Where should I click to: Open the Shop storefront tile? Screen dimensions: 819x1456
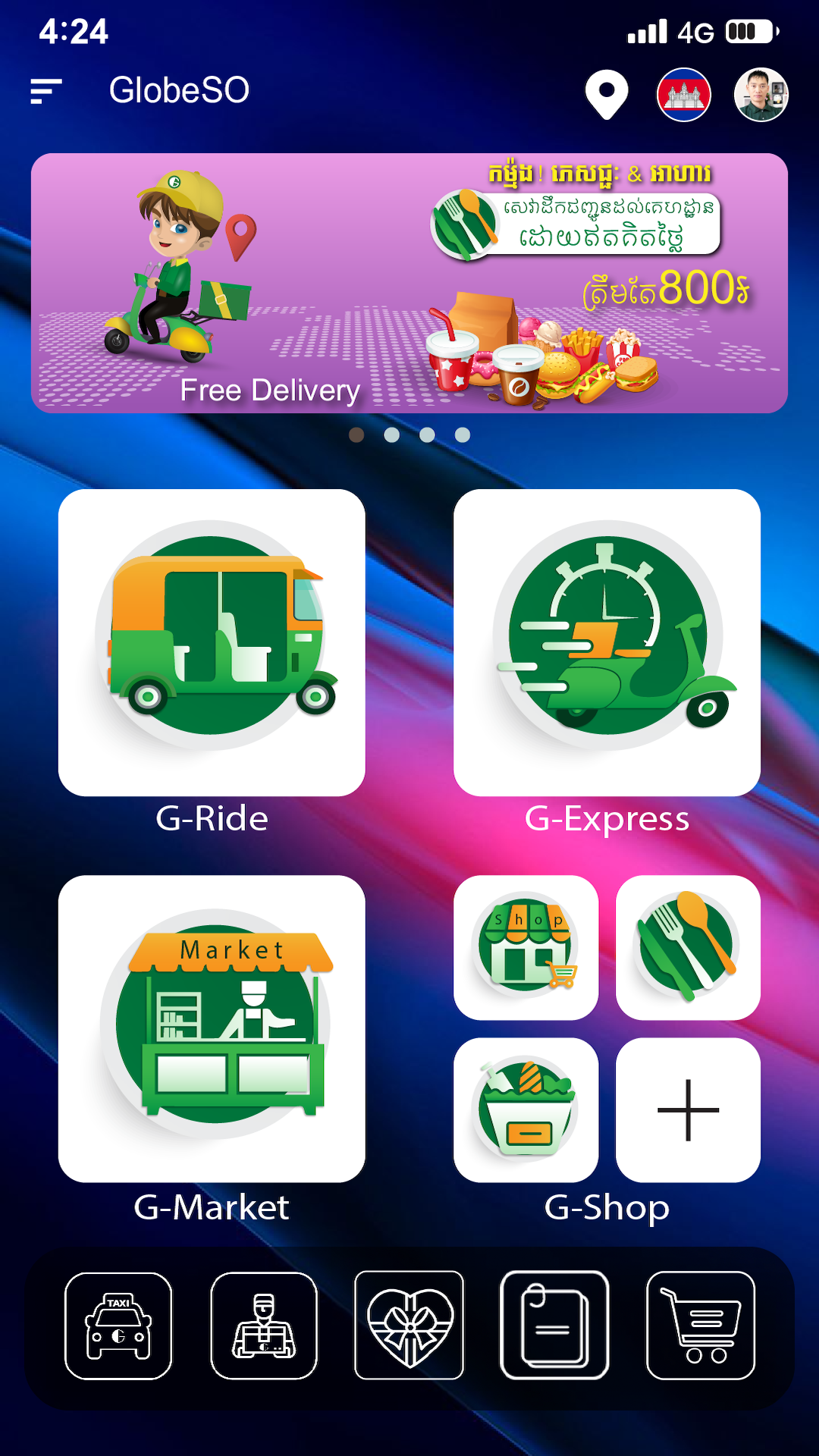click(526, 947)
